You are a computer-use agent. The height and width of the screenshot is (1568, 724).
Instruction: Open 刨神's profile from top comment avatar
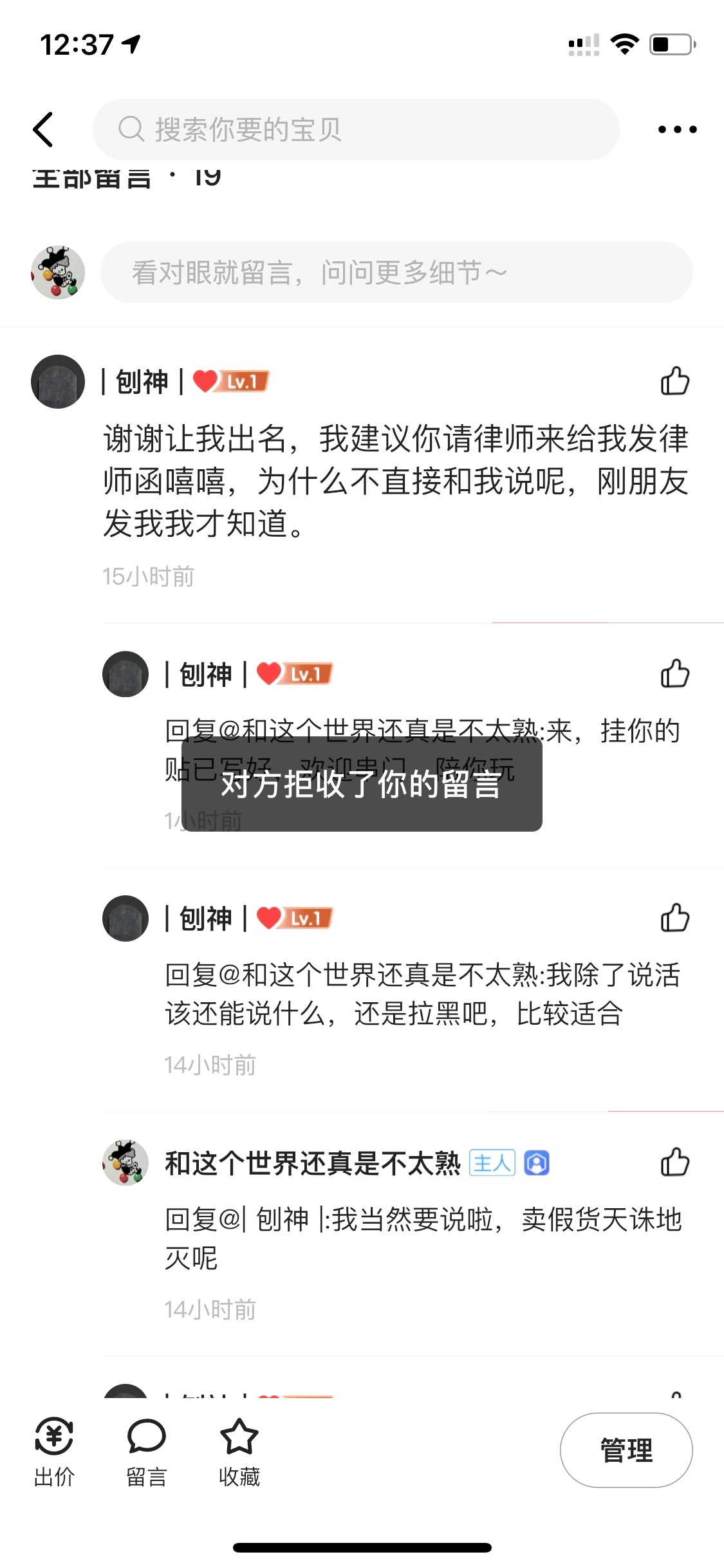[x=58, y=382]
